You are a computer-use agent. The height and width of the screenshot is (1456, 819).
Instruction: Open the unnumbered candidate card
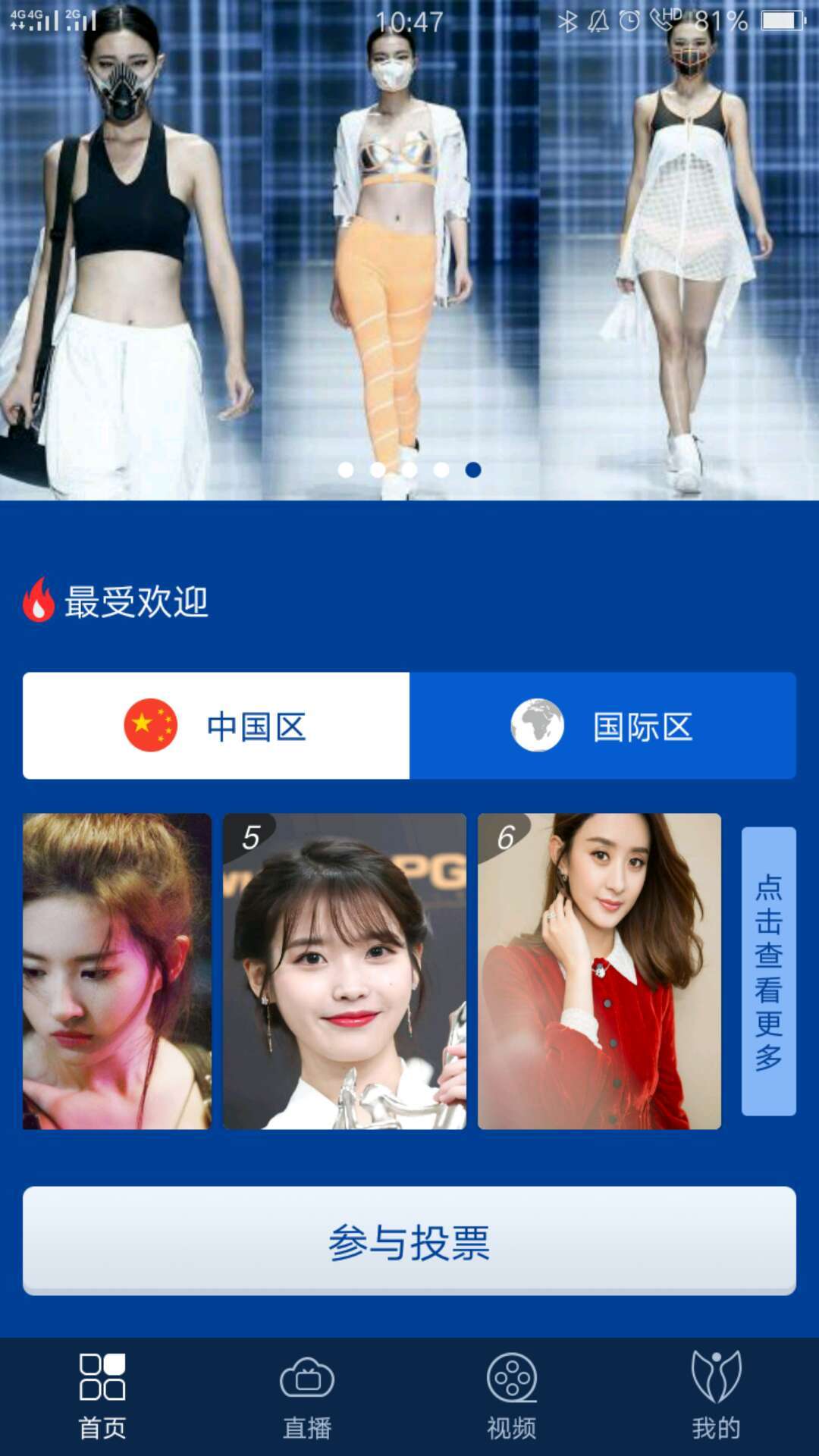coord(117,971)
